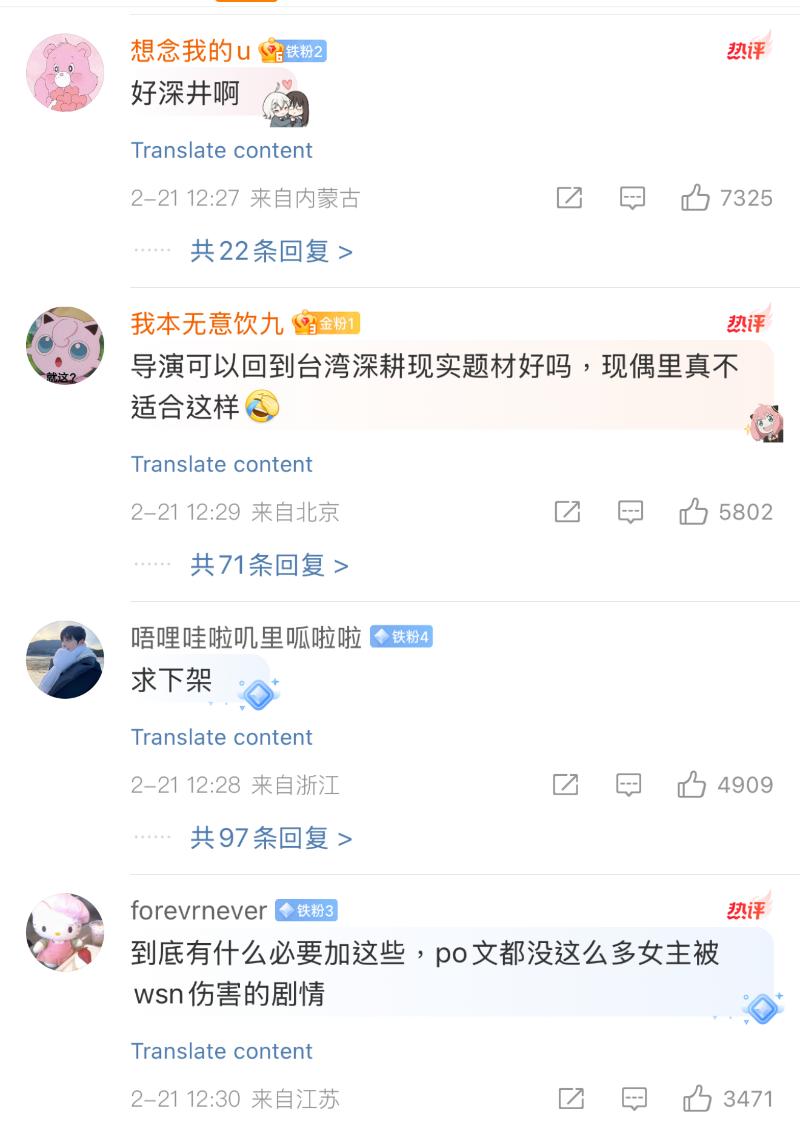The width and height of the screenshot is (800, 1128).
Task: Open forevrnever's avatar
Action: pyautogui.click(x=65, y=932)
